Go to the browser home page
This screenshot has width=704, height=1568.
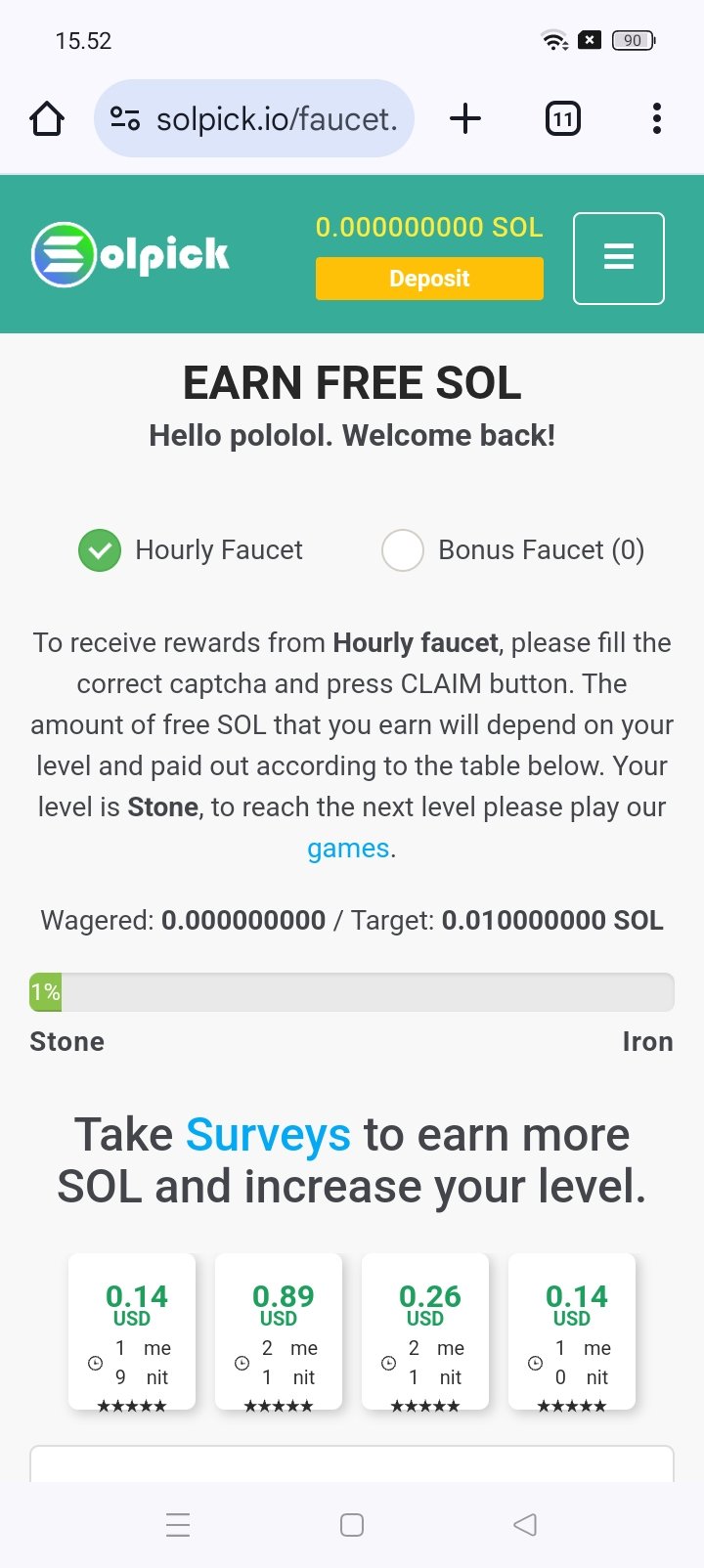(47, 119)
